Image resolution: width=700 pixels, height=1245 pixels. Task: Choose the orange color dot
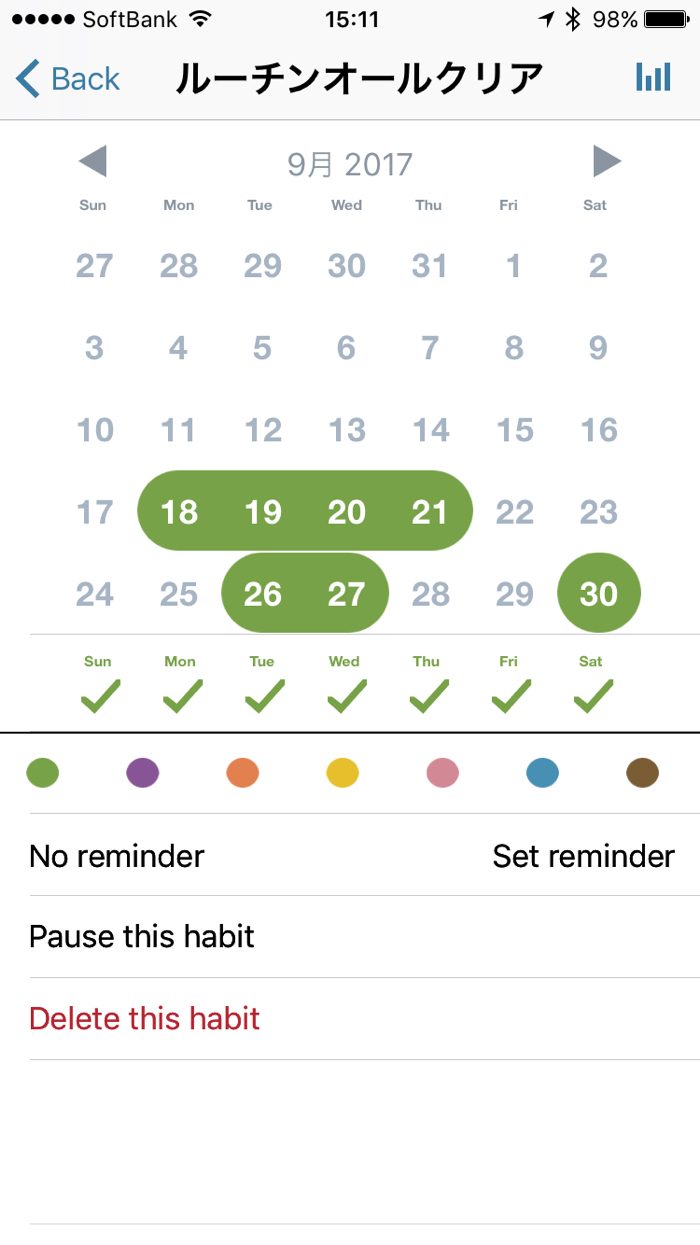[x=243, y=773]
